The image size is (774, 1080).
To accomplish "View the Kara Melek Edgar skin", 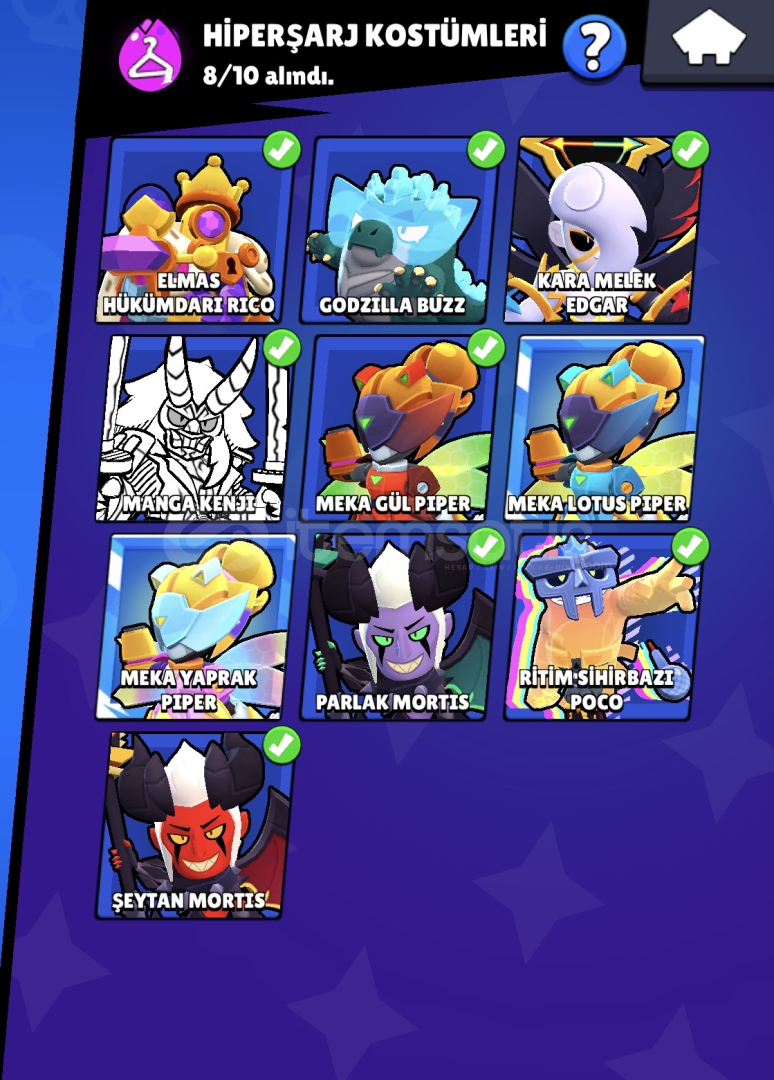I will (x=606, y=232).
